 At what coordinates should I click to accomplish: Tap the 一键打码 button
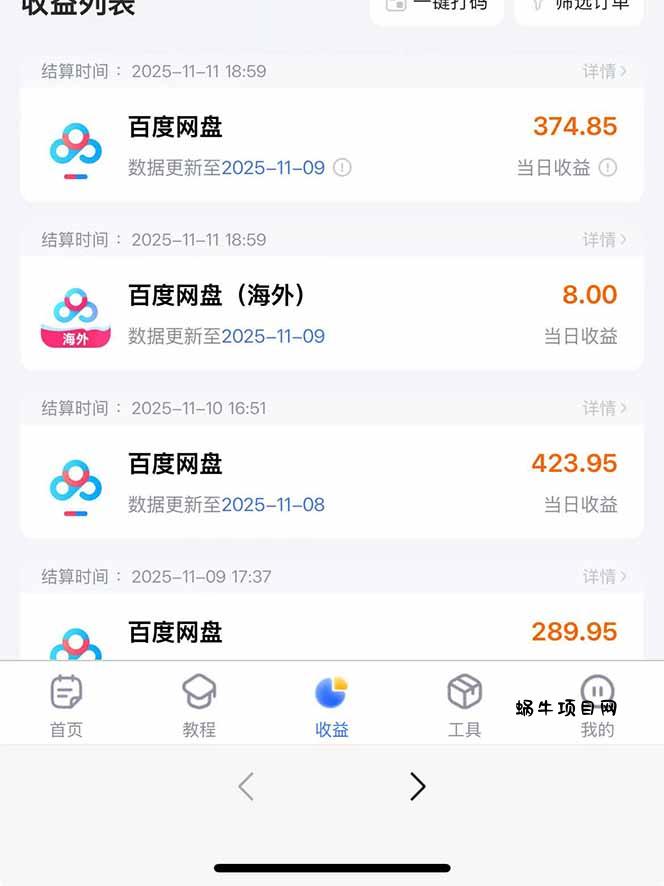click(x=437, y=6)
